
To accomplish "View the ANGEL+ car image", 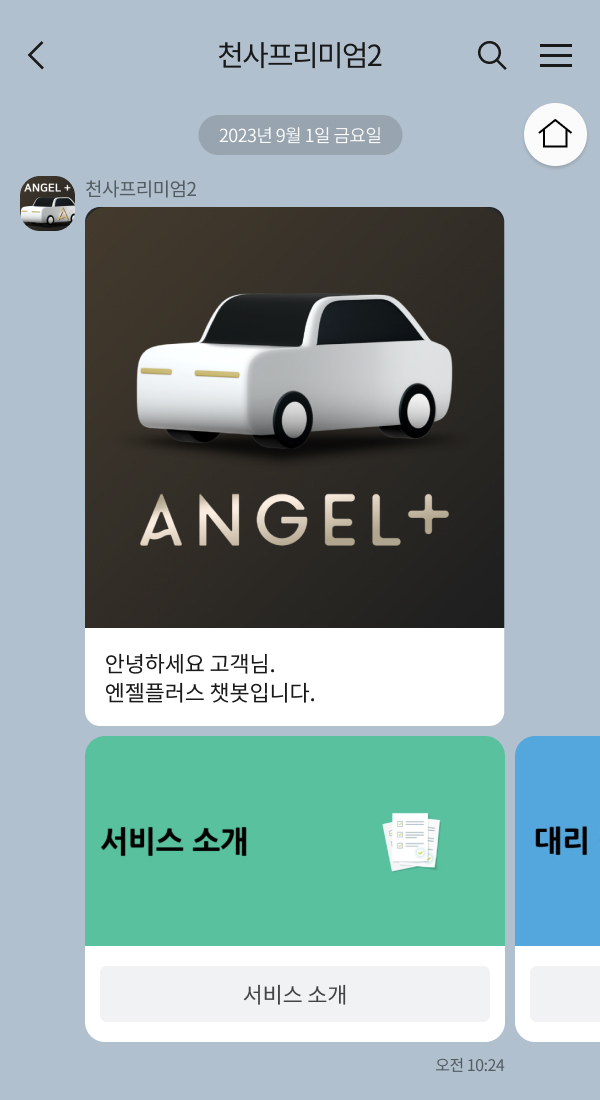I will click(x=295, y=417).
